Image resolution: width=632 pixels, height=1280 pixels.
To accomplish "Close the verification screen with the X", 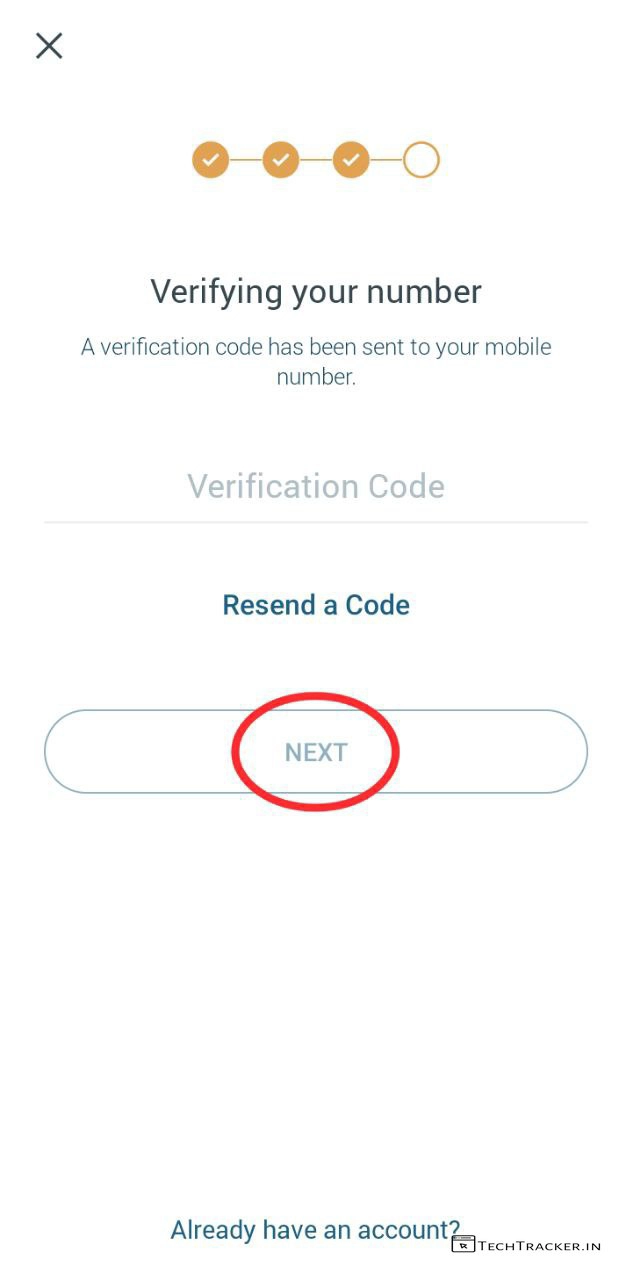I will coord(49,46).
